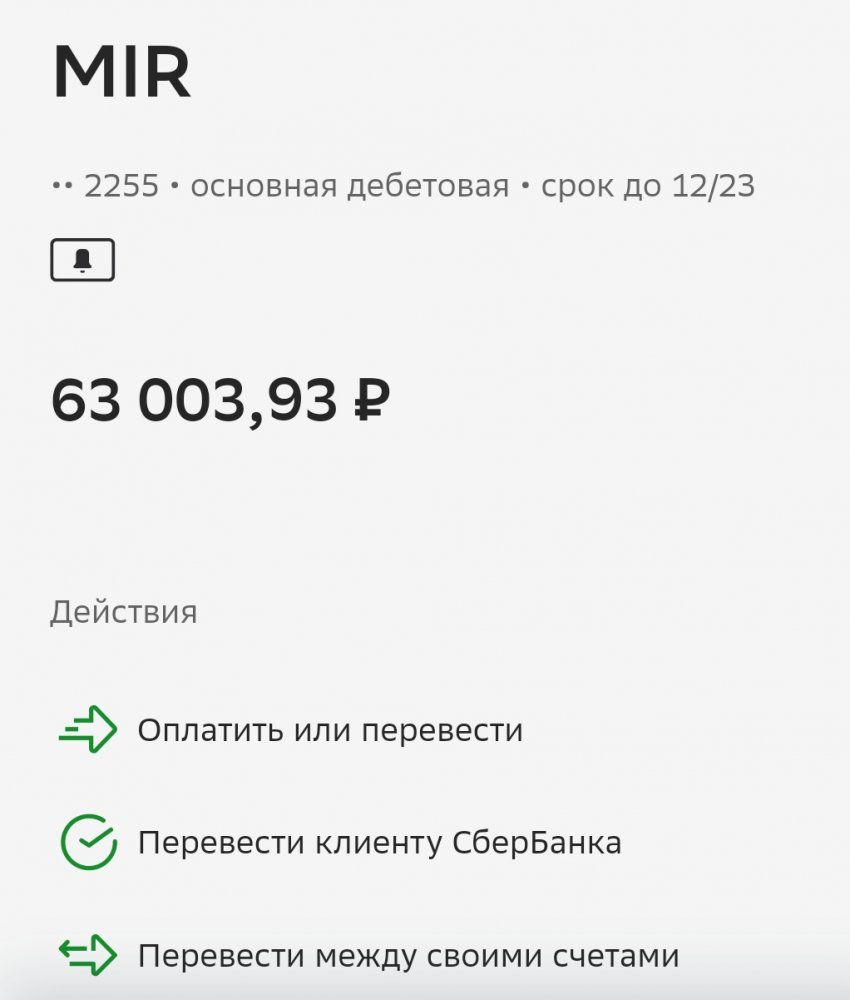850x1000 pixels.
Task: Open card notification settings bell icon
Action: point(82,260)
